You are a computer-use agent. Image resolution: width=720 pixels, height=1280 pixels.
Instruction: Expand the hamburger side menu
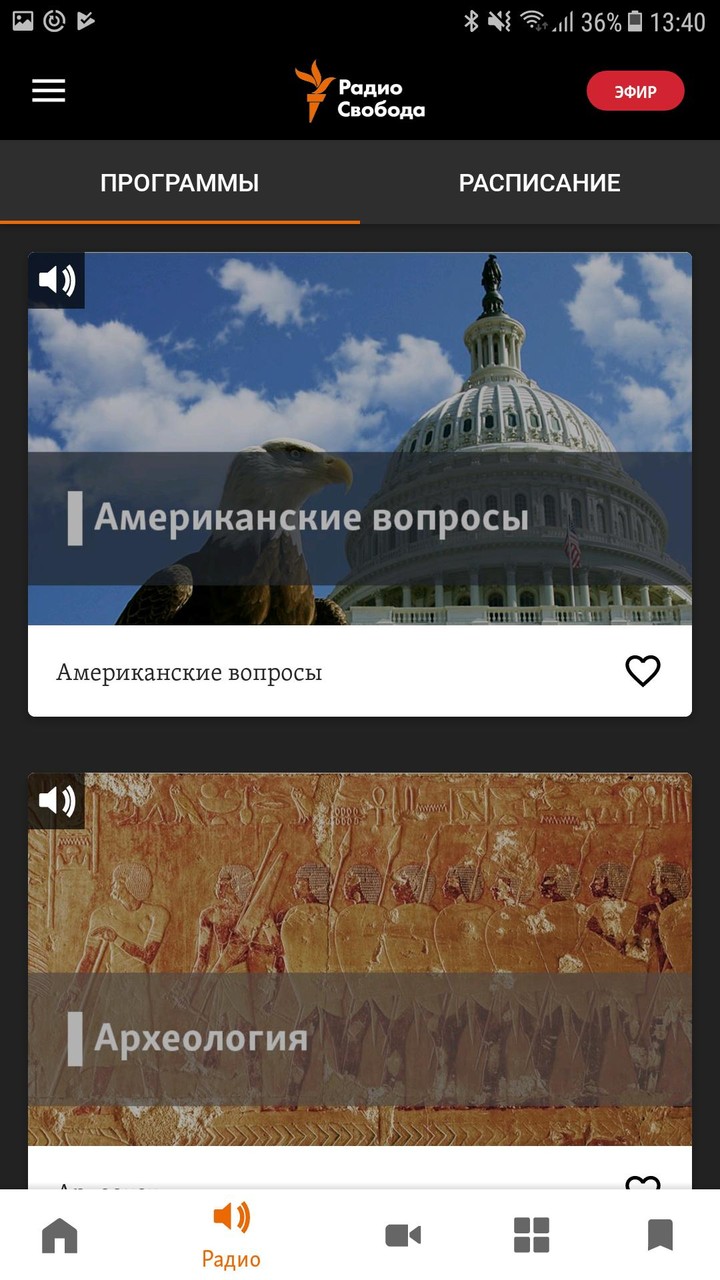(47, 90)
